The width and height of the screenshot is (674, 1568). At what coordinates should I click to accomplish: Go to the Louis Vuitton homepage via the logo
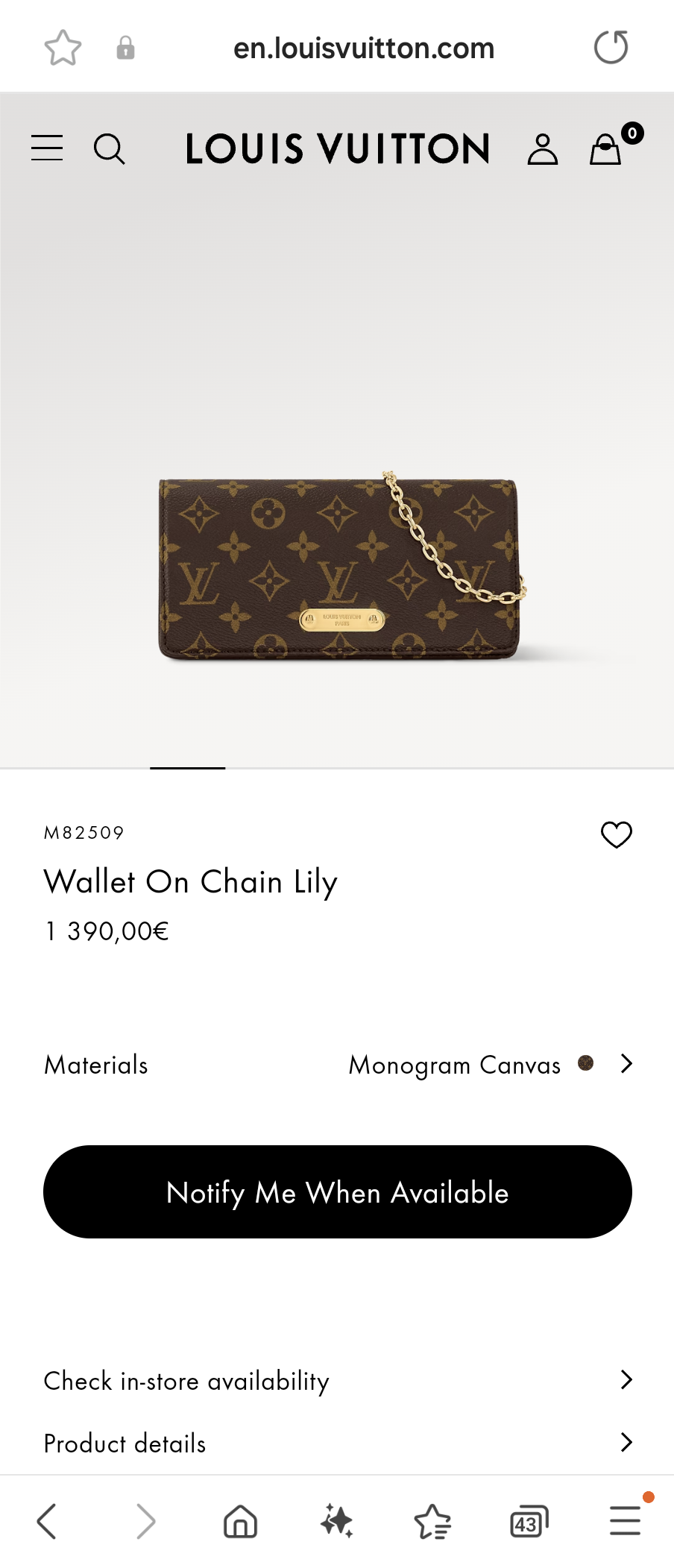[337, 148]
